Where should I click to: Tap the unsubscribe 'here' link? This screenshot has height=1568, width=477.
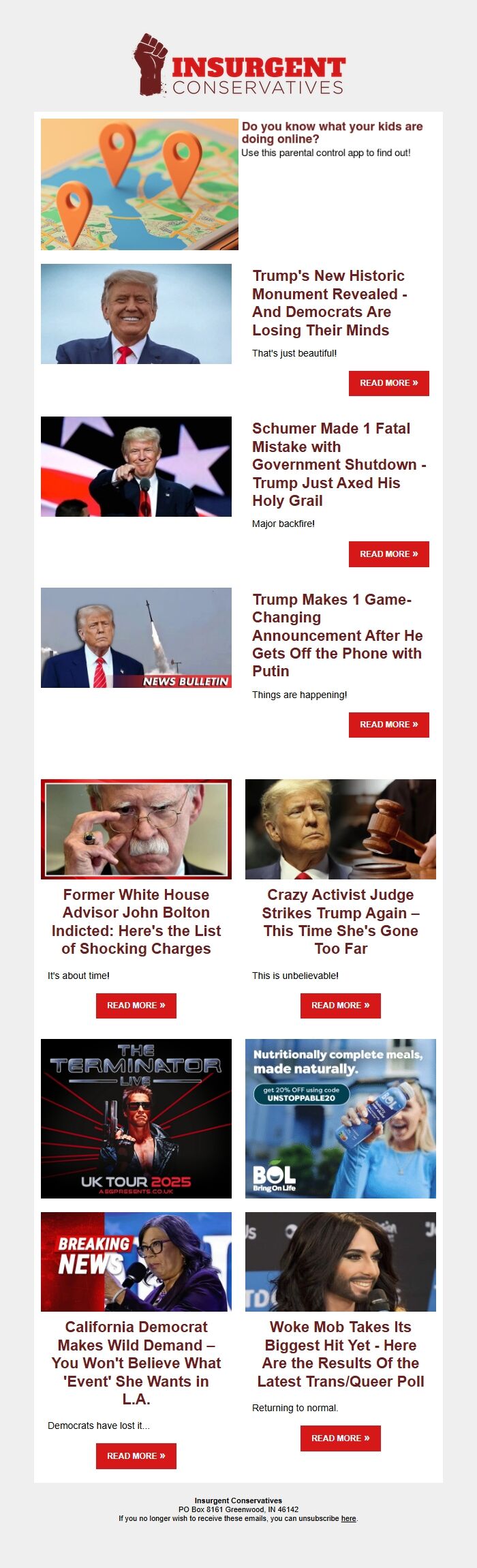pyautogui.click(x=348, y=1518)
